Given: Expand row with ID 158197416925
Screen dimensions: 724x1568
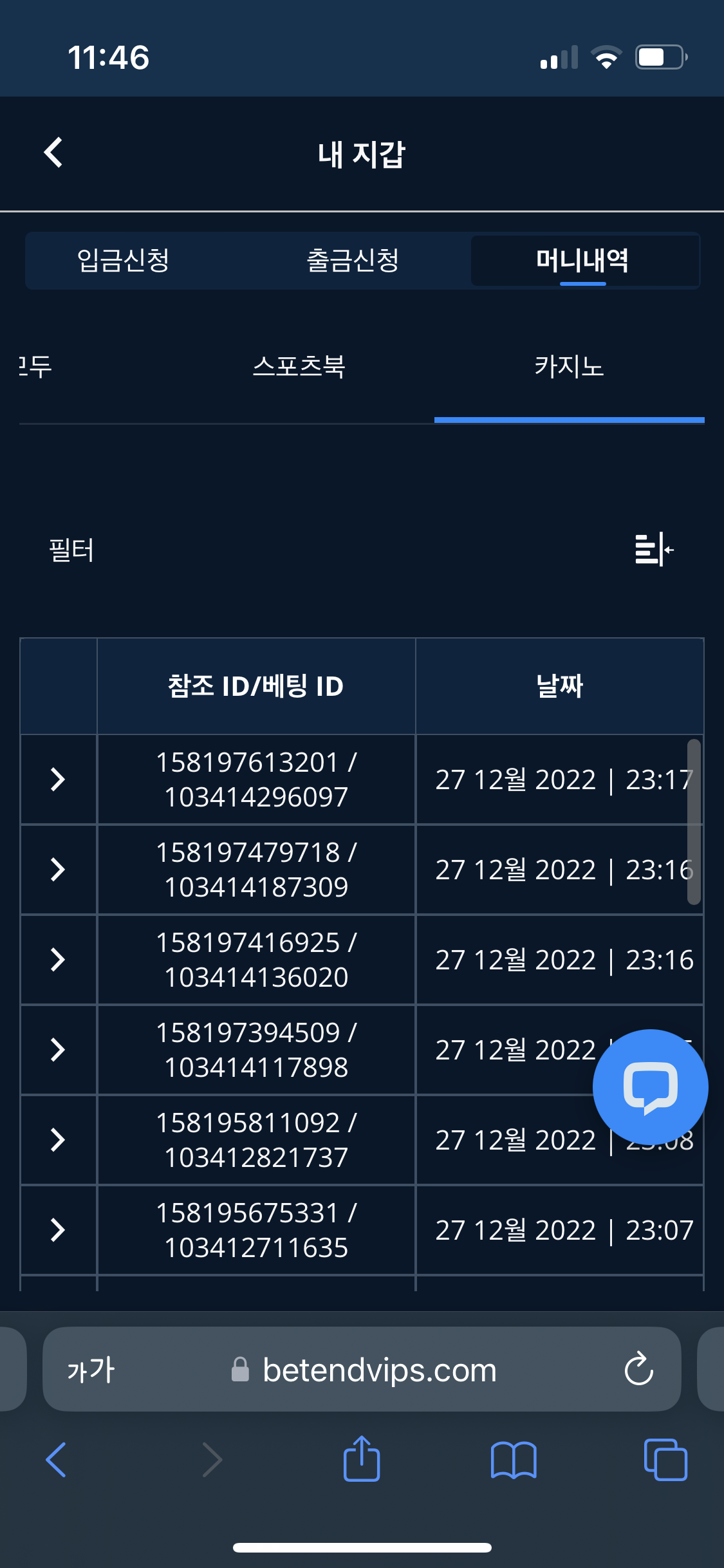Looking at the screenshot, I should coord(58,960).
